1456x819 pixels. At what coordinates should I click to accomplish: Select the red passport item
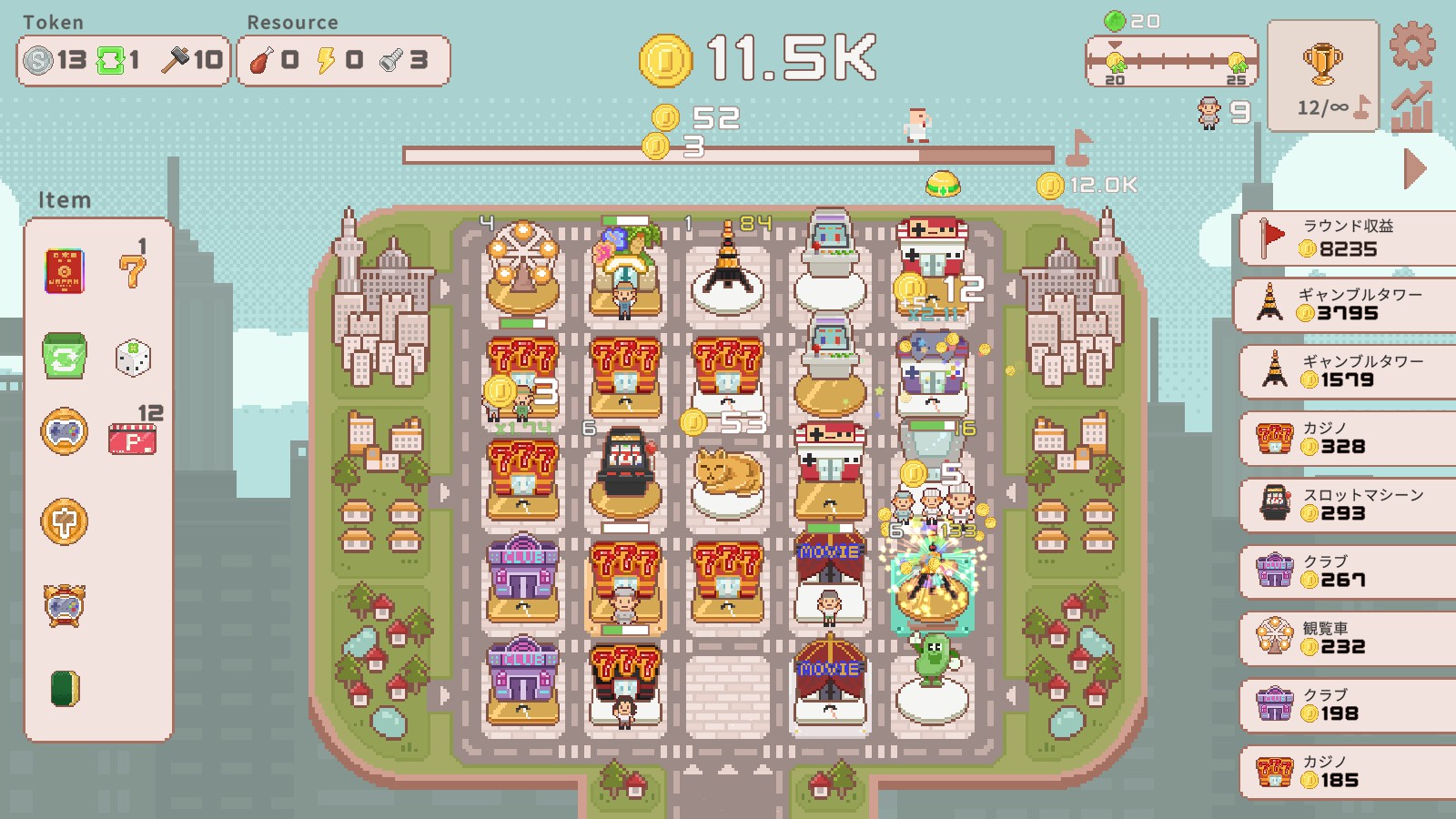tap(65, 271)
